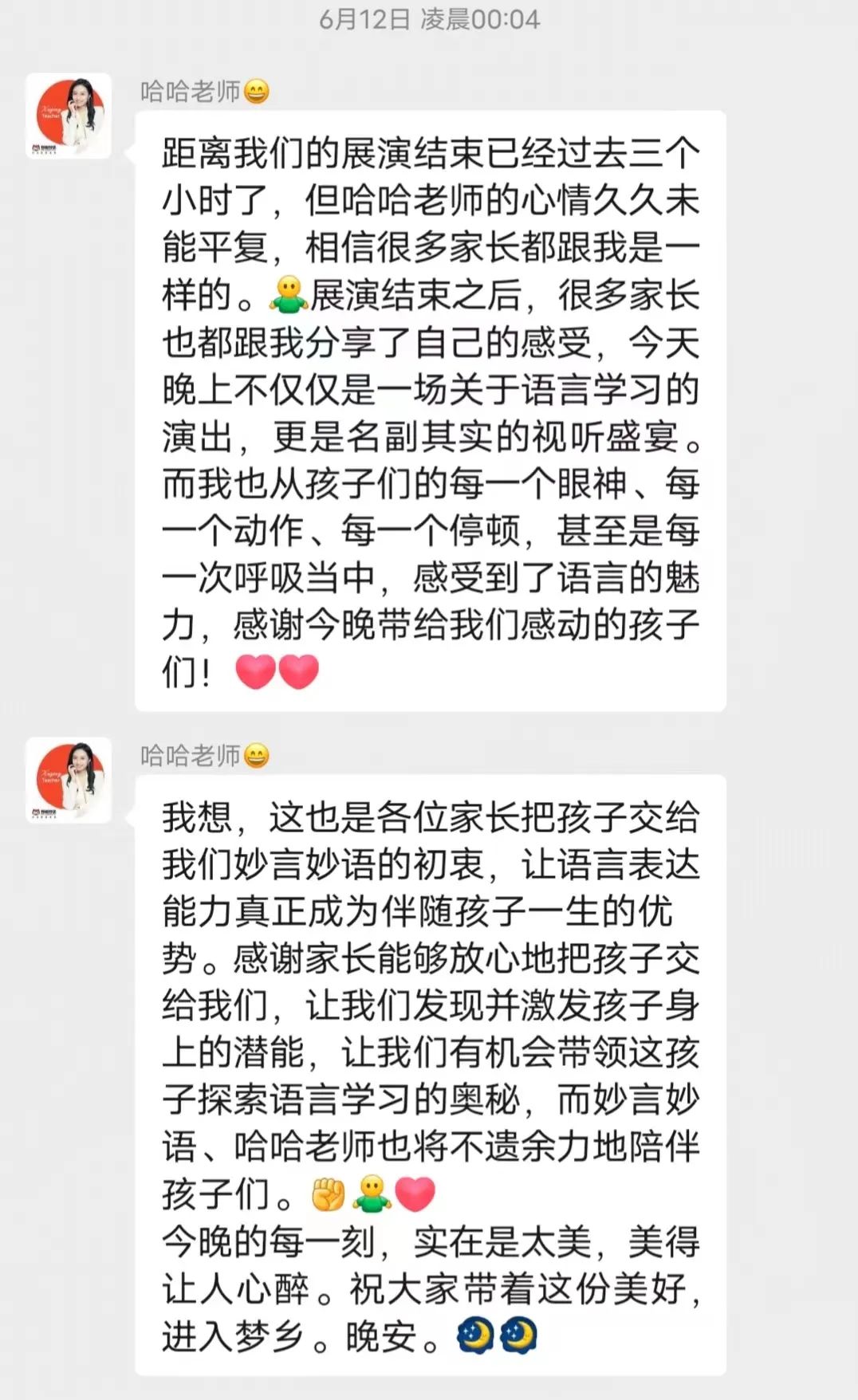Open 哈哈老师's avatar beside the 我想 message
The image size is (858, 1400).
pyautogui.click(x=69, y=780)
